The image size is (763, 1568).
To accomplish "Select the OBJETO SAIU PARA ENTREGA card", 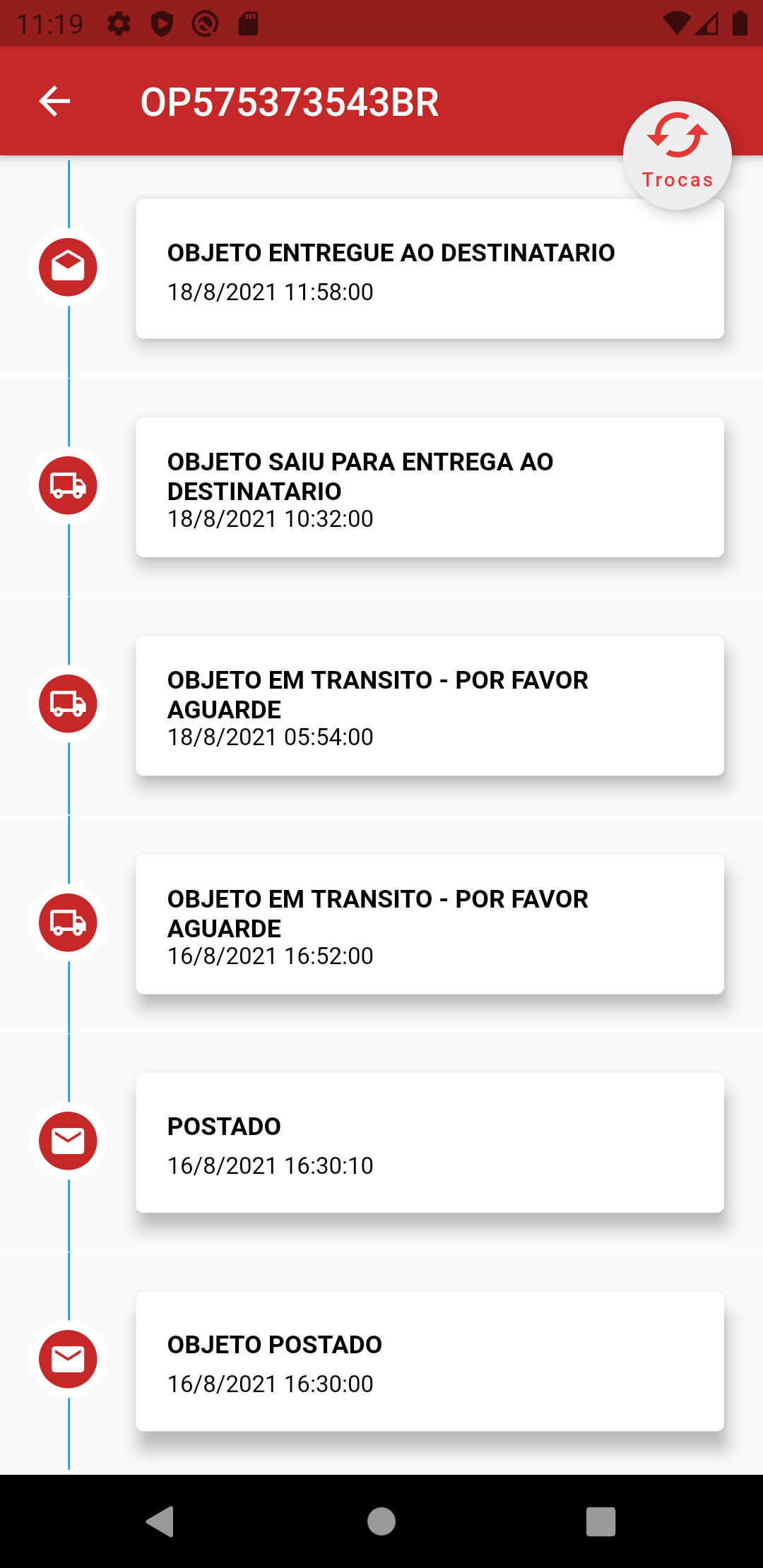I will [x=430, y=487].
